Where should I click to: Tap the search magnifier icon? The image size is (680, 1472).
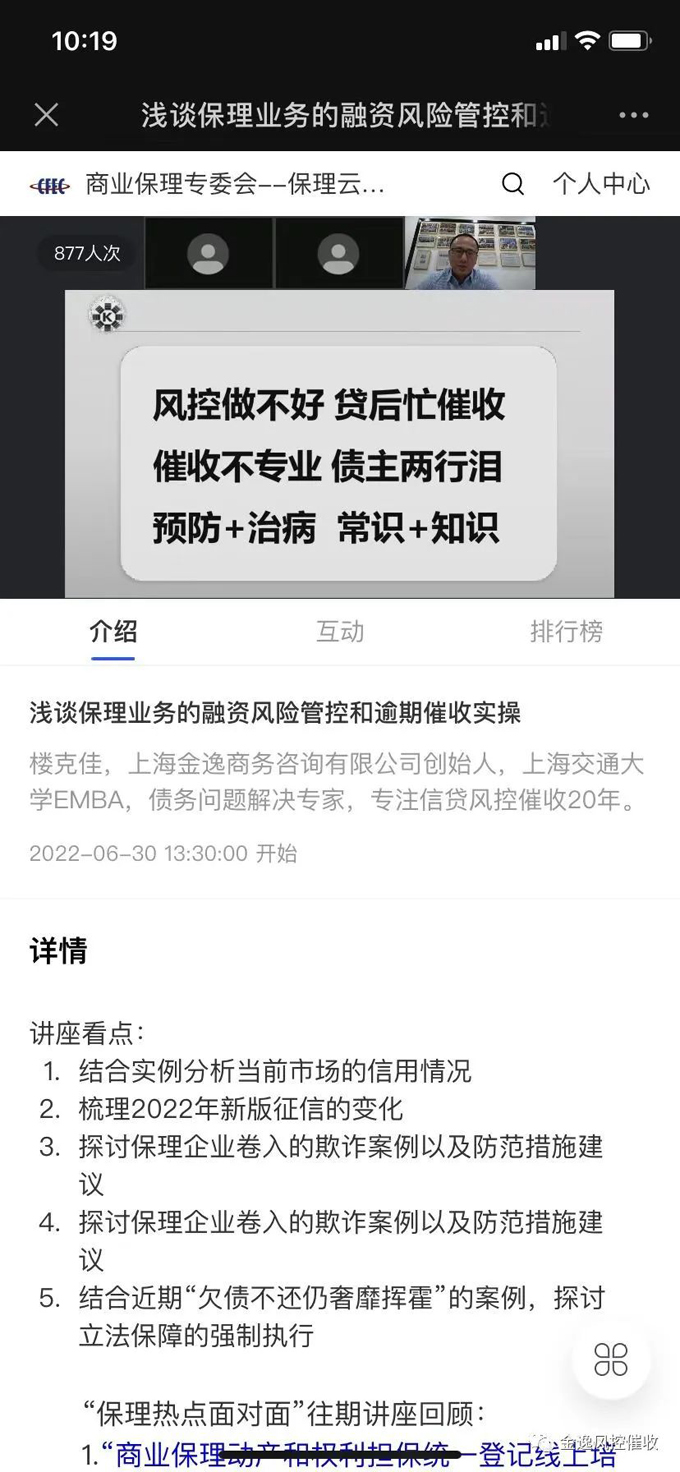pyautogui.click(x=512, y=184)
